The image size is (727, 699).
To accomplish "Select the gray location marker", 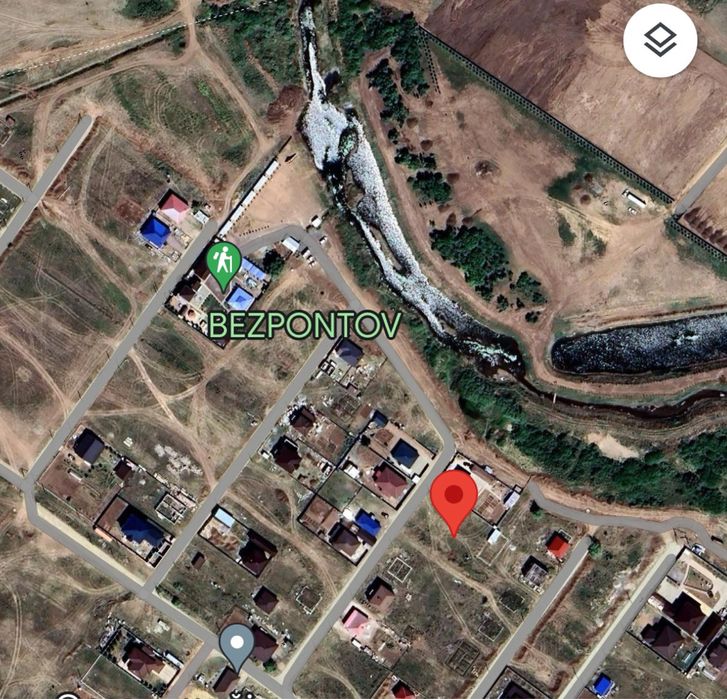I will coord(237,645).
